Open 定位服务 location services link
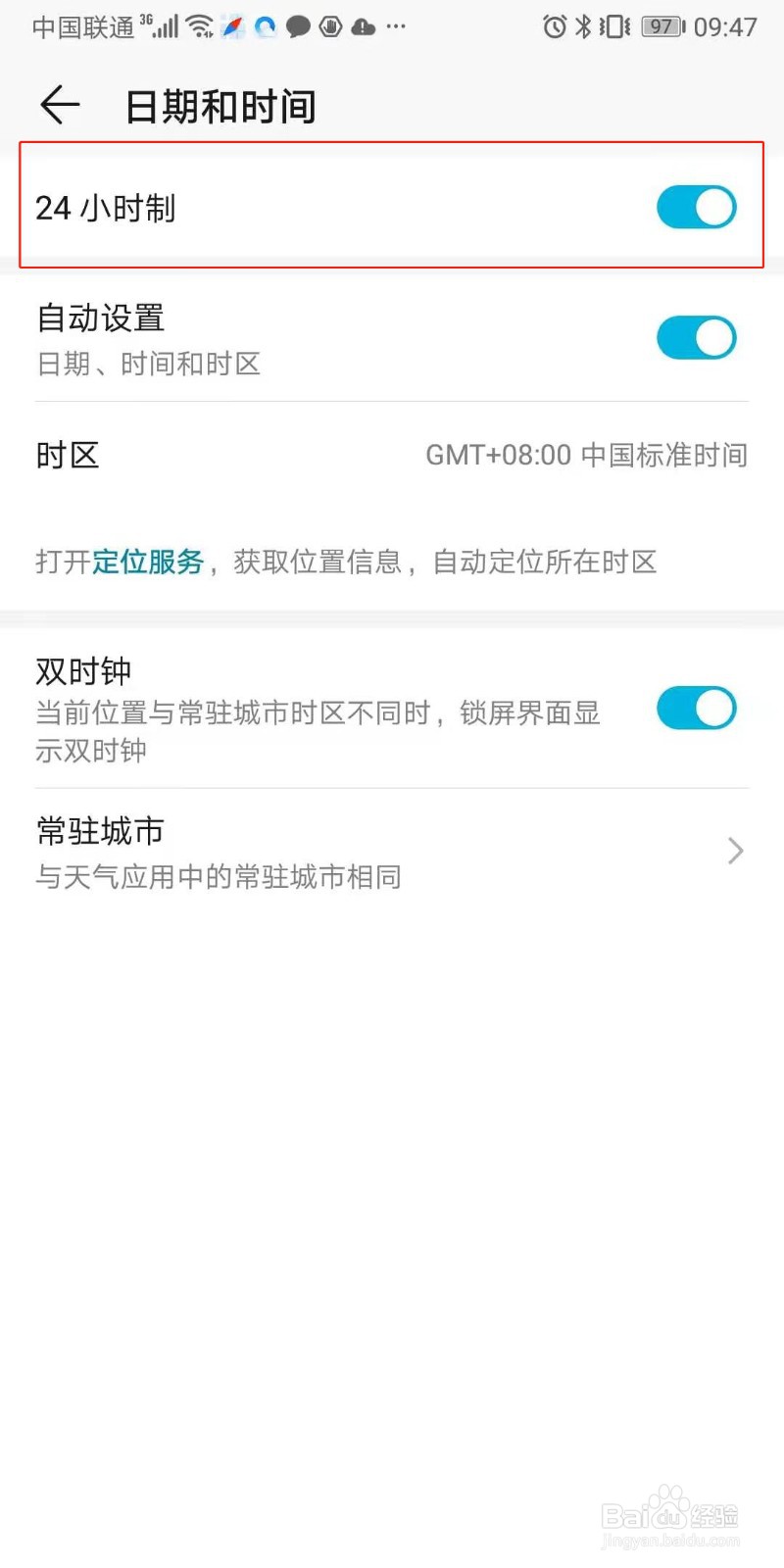The width and height of the screenshot is (784, 1568). point(149,562)
